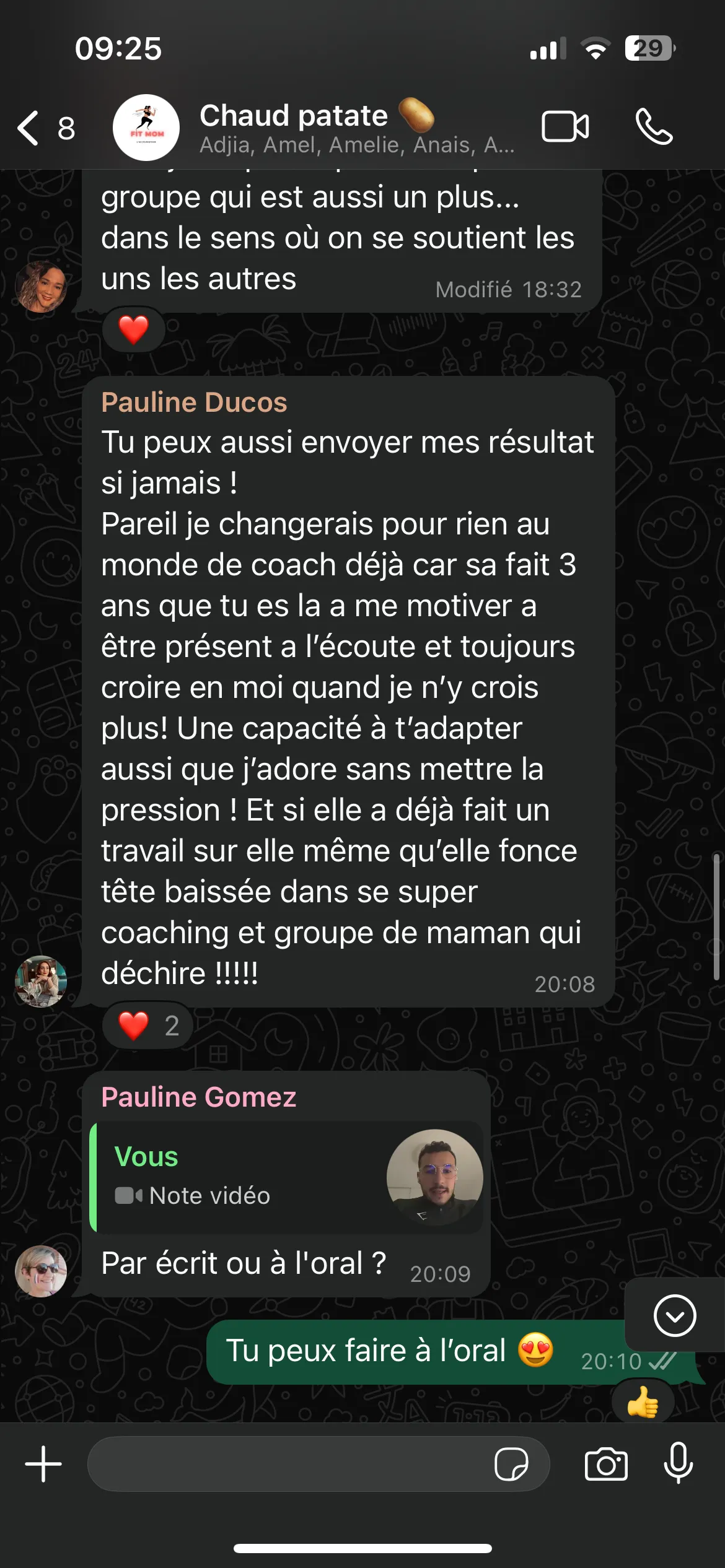725x1568 pixels.
Task: Jump to the latest messages with down arrow
Action: click(x=675, y=1315)
